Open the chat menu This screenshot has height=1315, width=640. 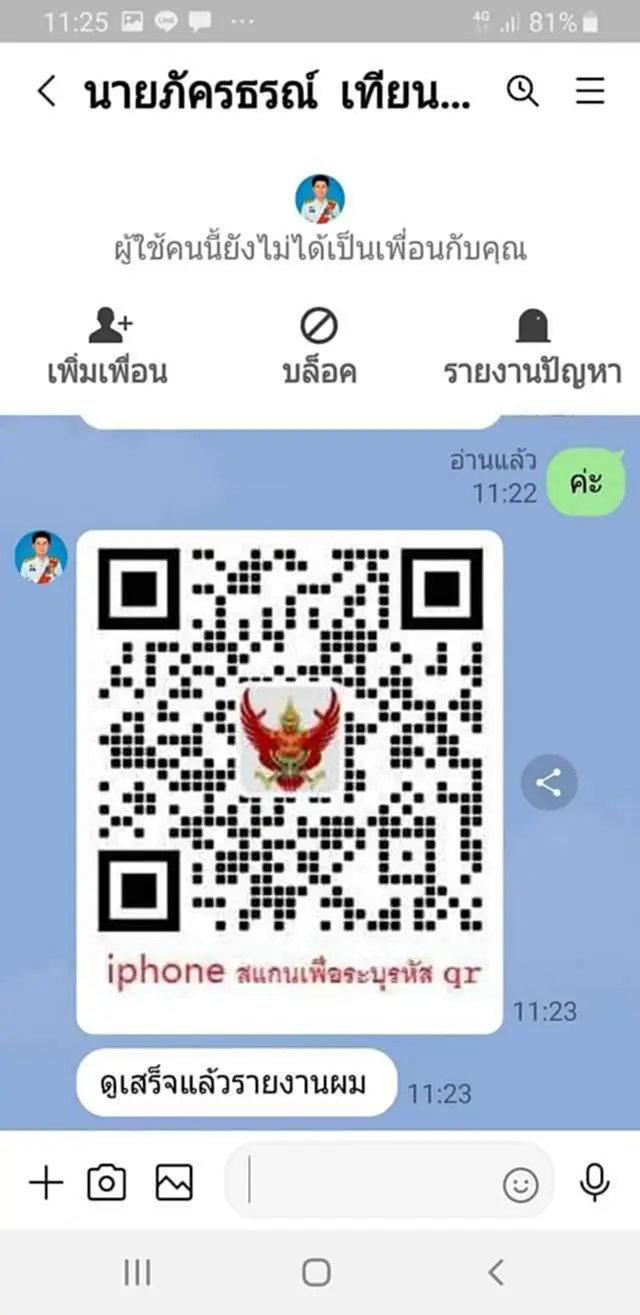coord(590,92)
